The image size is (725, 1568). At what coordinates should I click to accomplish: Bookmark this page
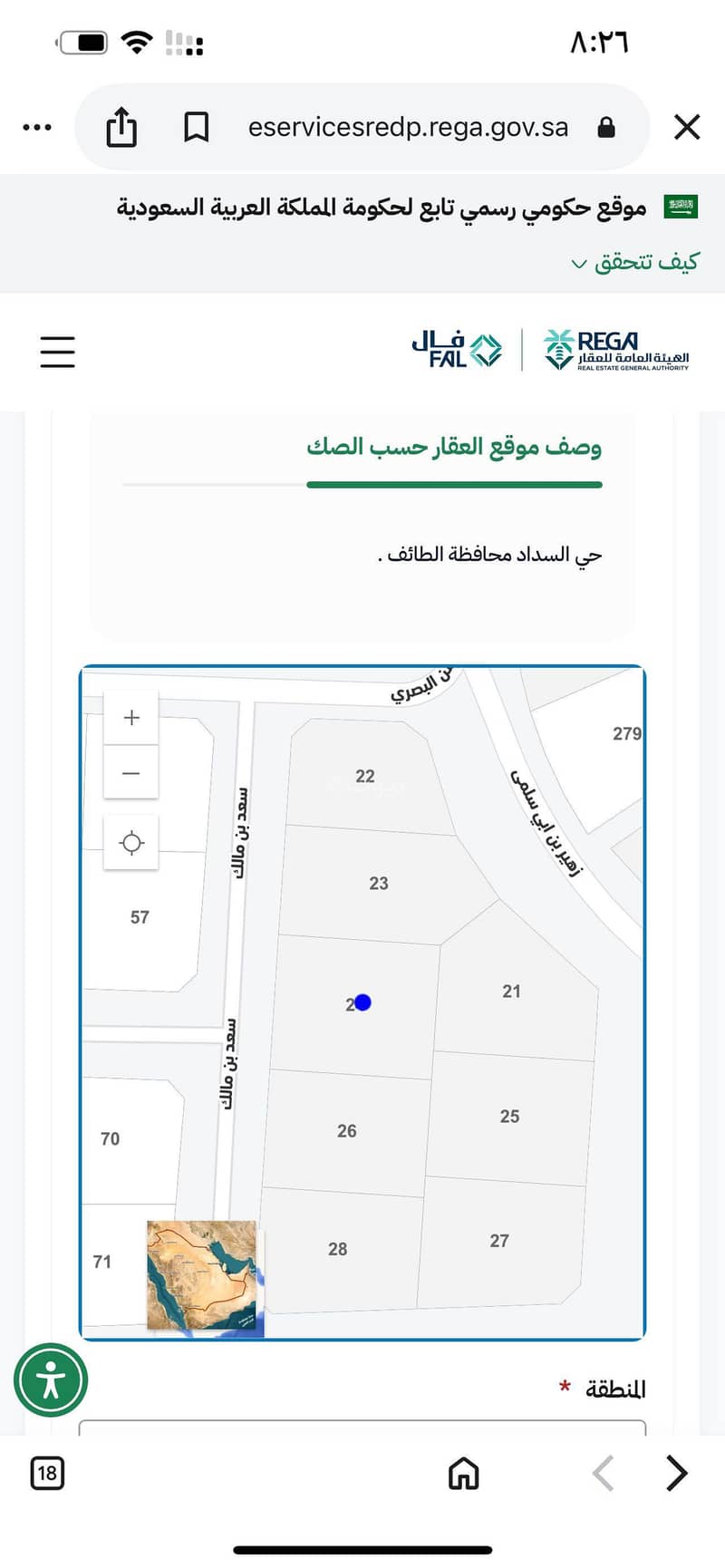point(196,127)
